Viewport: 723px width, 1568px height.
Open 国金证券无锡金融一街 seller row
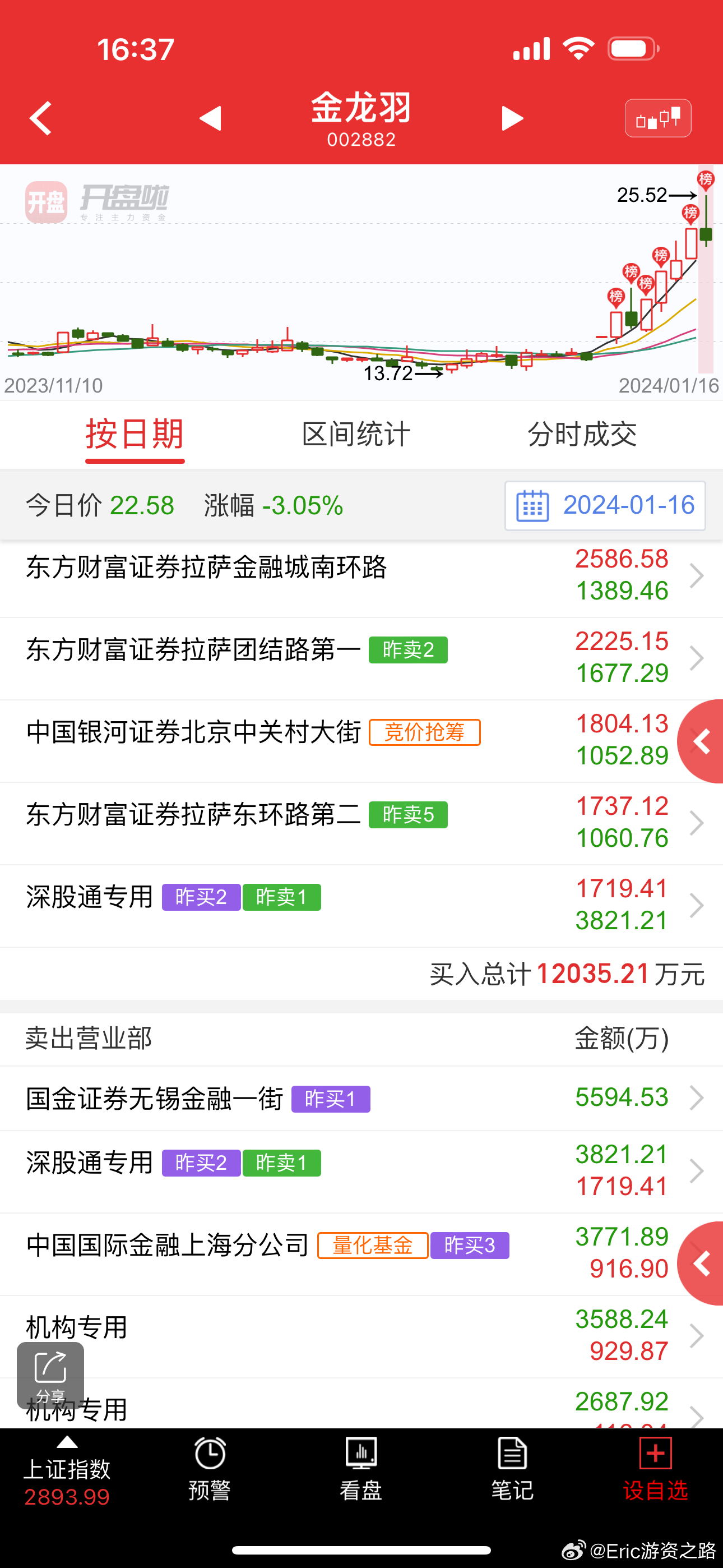pyautogui.click(x=361, y=1098)
